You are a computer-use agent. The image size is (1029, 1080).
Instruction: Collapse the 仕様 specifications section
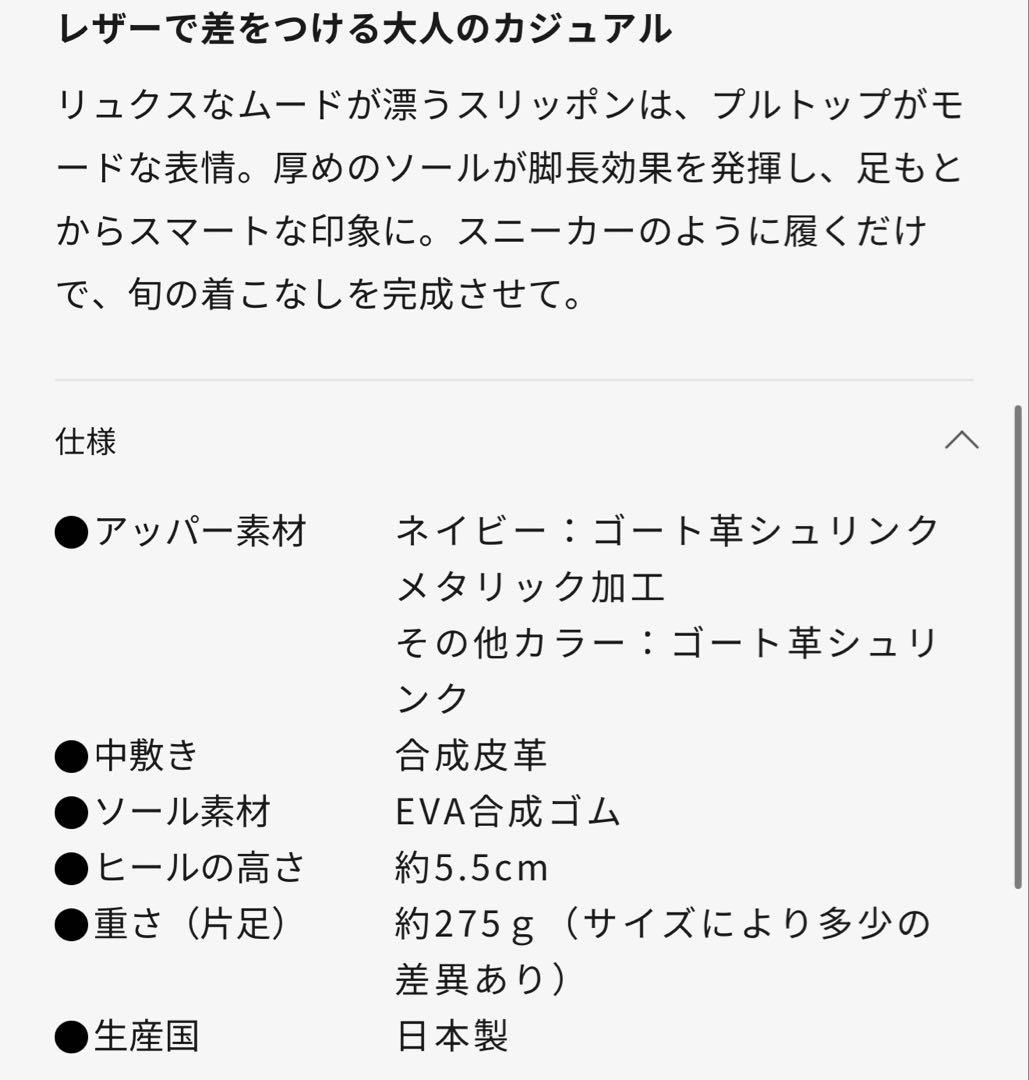961,441
